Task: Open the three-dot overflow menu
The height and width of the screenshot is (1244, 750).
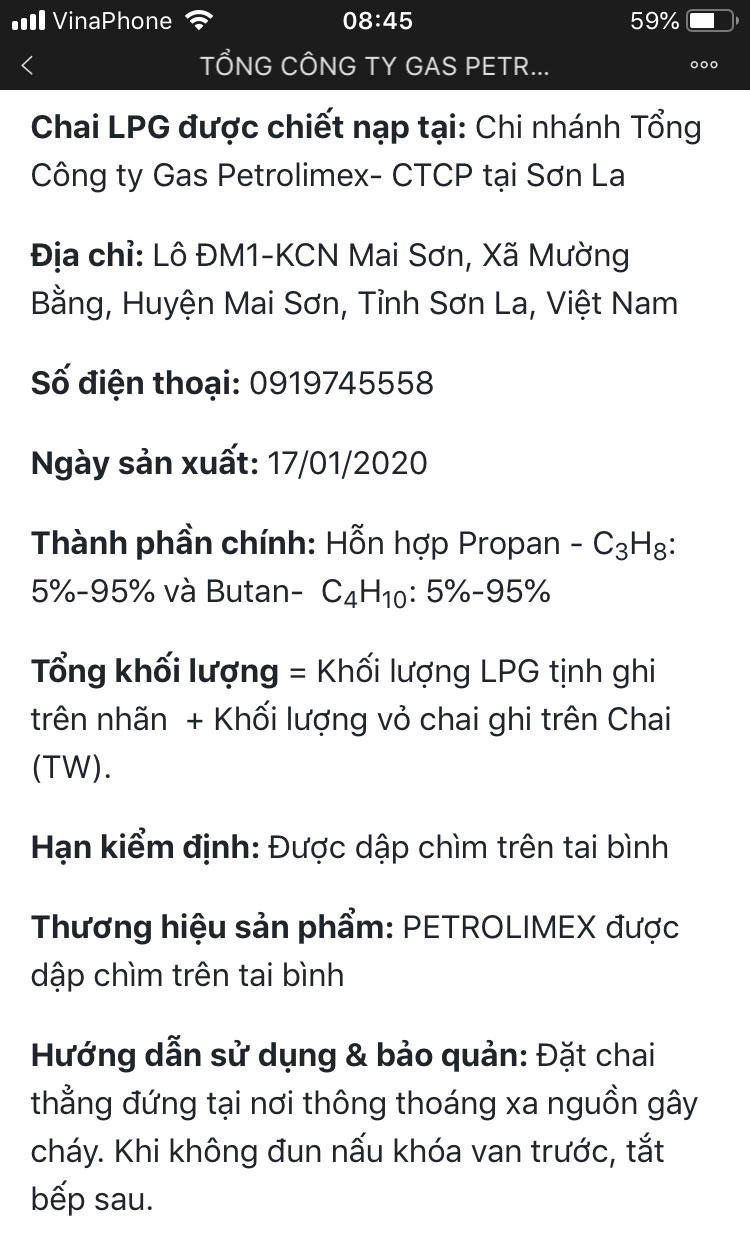Action: pyautogui.click(x=704, y=65)
